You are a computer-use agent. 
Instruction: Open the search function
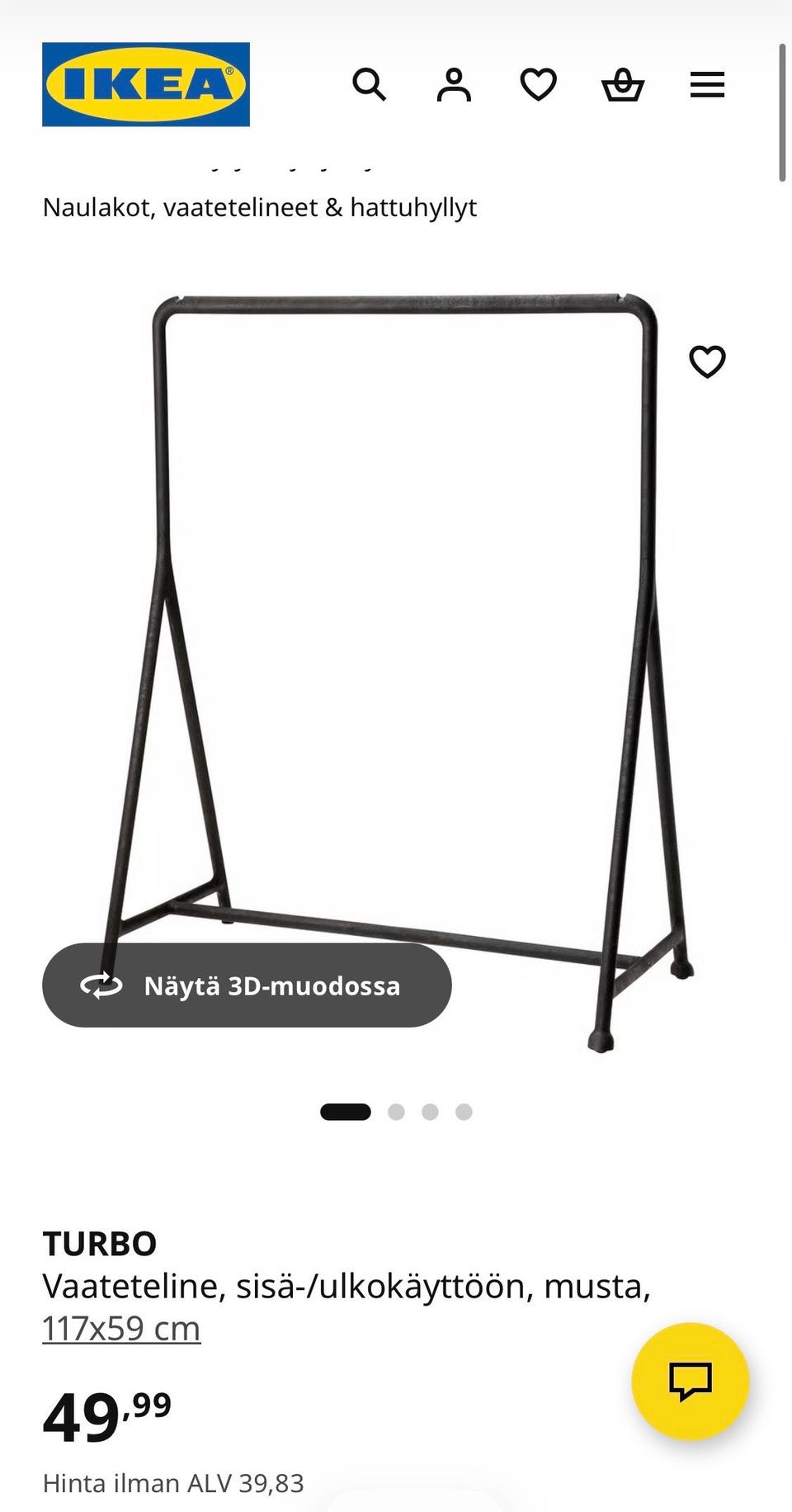click(370, 83)
